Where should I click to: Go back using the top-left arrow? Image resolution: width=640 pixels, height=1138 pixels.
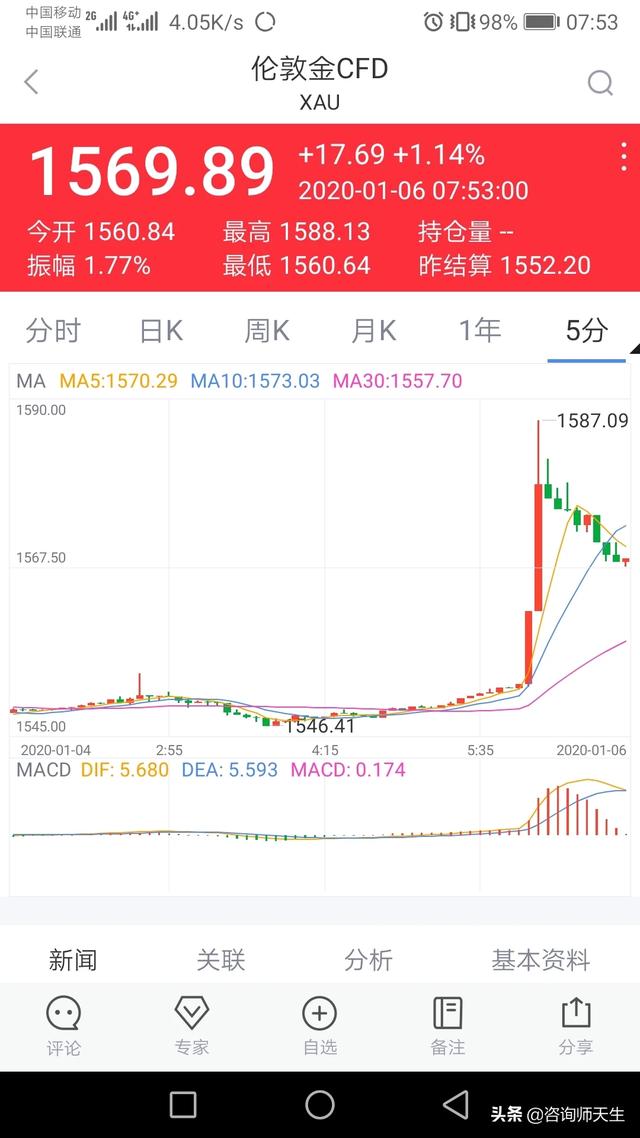[30, 82]
